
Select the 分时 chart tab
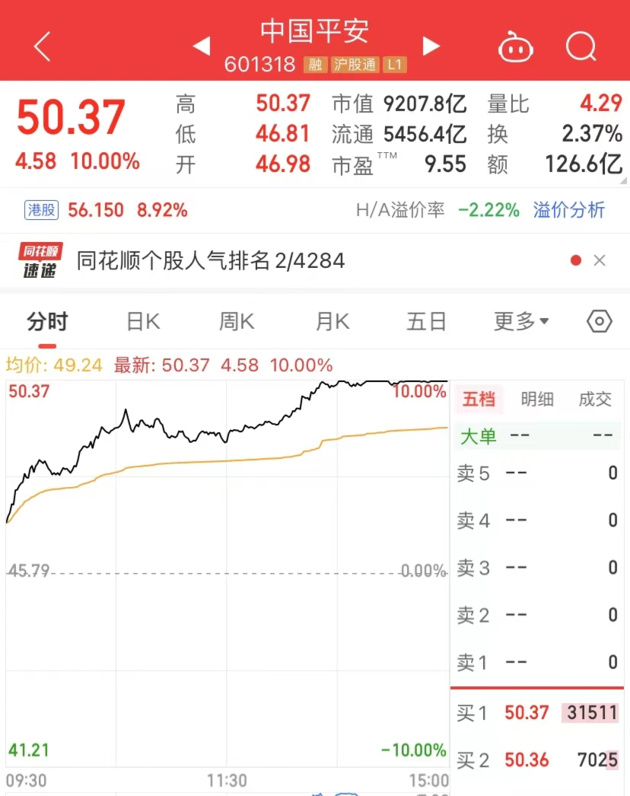pos(47,321)
